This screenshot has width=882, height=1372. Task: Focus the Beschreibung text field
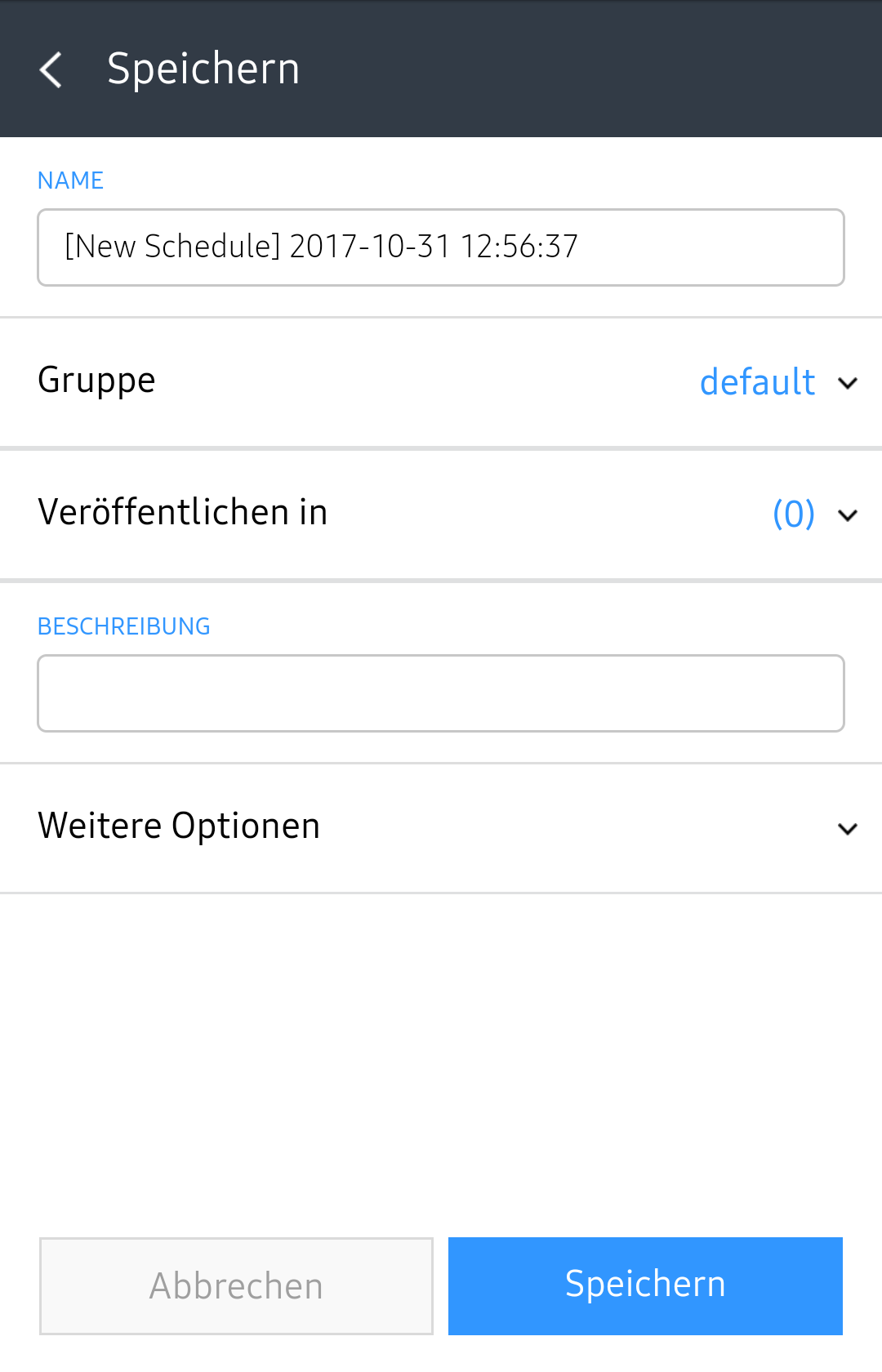click(441, 693)
